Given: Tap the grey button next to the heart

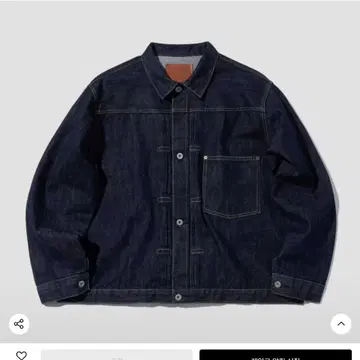Looking at the screenshot, I should [117, 355].
